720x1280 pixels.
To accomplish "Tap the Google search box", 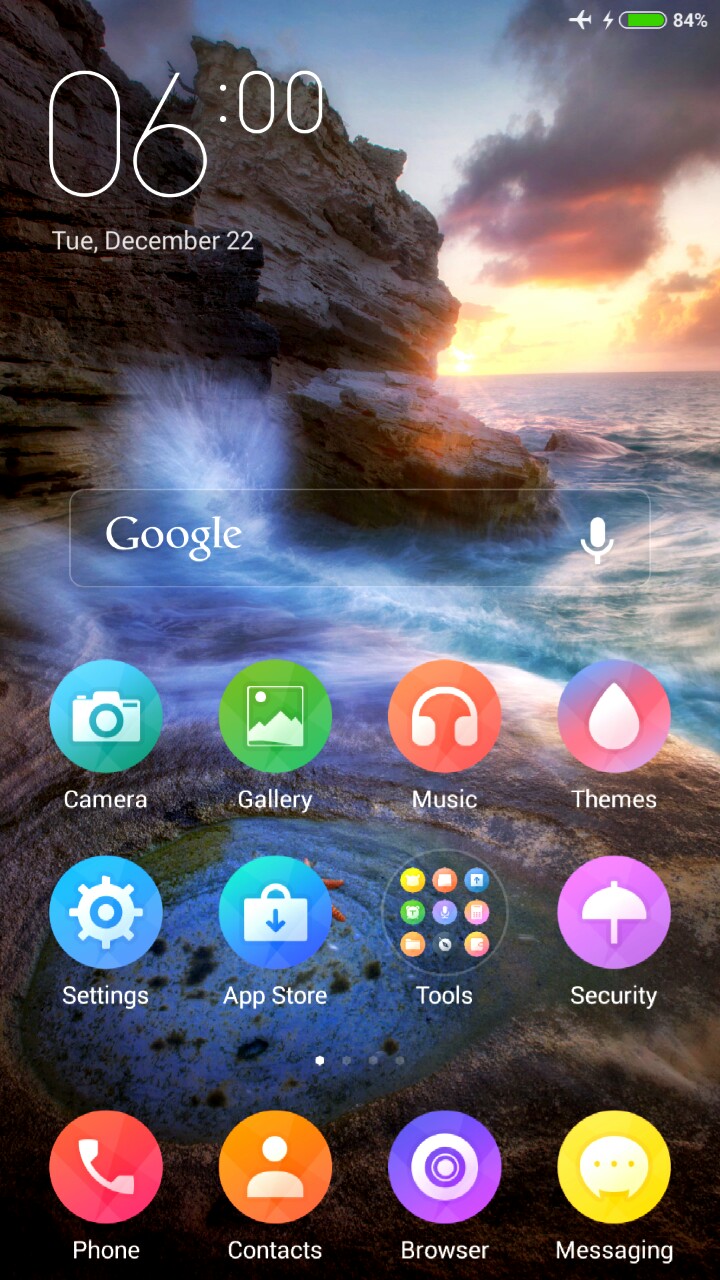I will click(x=320, y=537).
